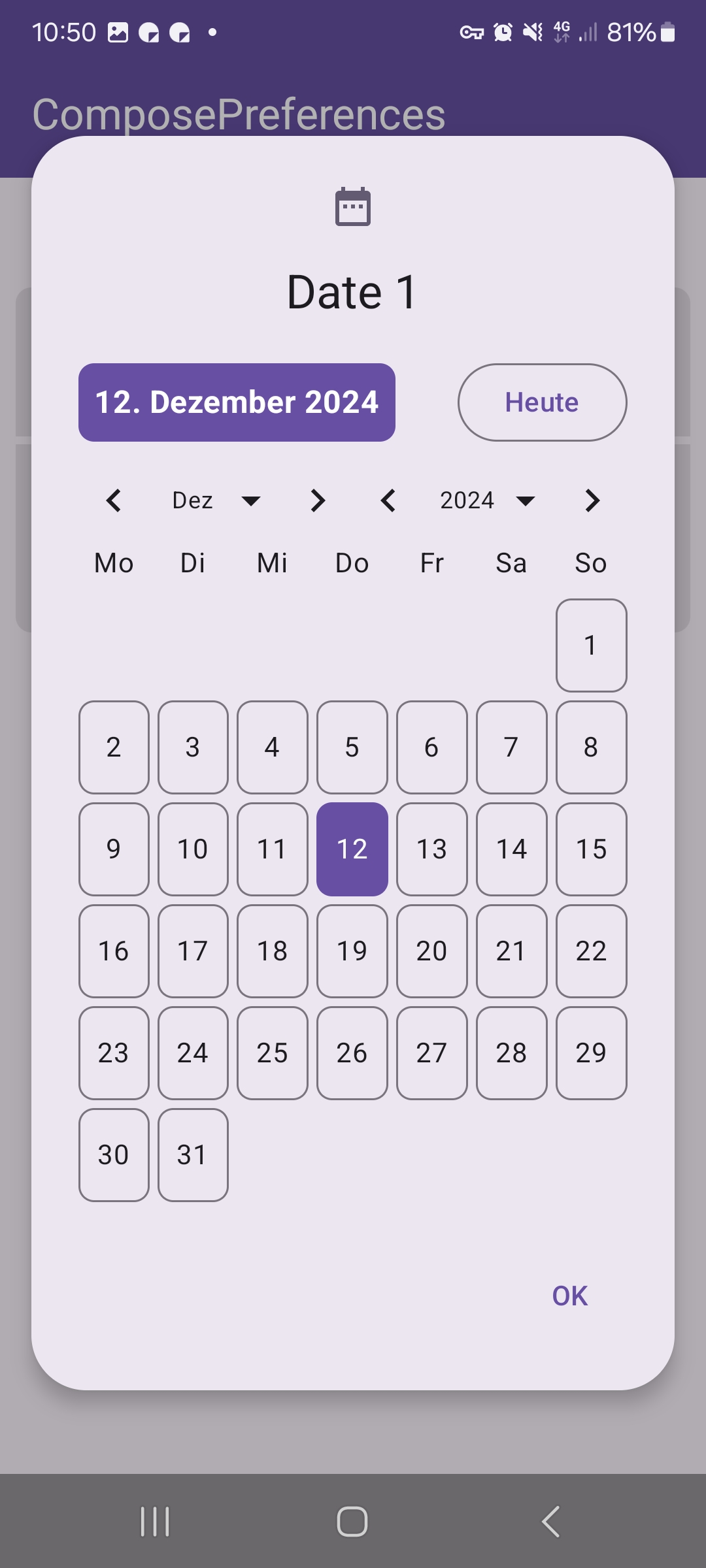Image resolution: width=706 pixels, height=1568 pixels.
Task: Select December 31 in the grid
Action: coord(192,1154)
